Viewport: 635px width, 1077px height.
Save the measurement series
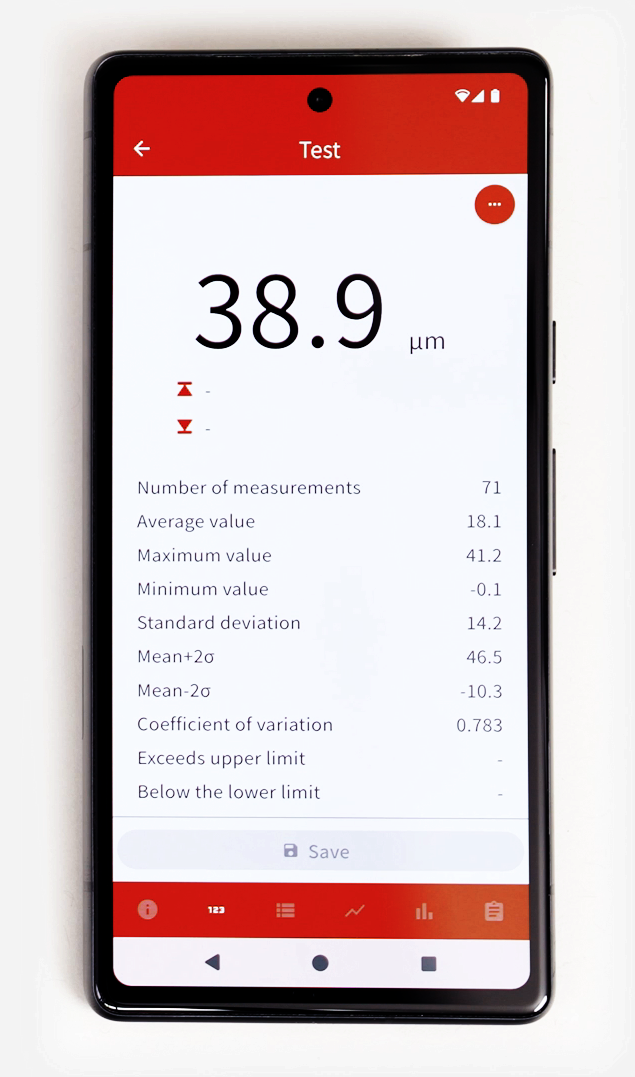coord(320,851)
